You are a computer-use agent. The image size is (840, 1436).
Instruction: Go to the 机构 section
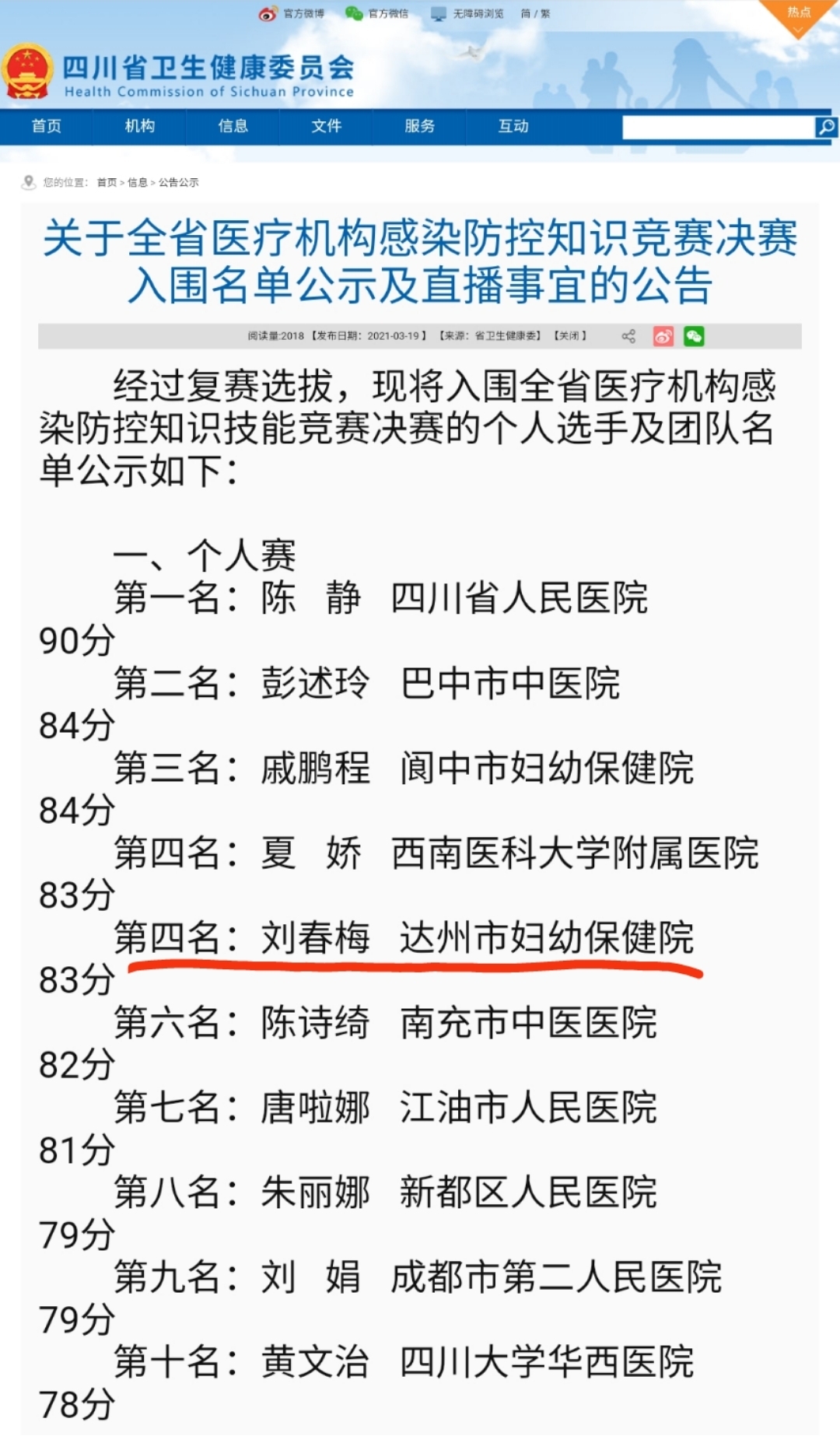pyautogui.click(x=140, y=126)
